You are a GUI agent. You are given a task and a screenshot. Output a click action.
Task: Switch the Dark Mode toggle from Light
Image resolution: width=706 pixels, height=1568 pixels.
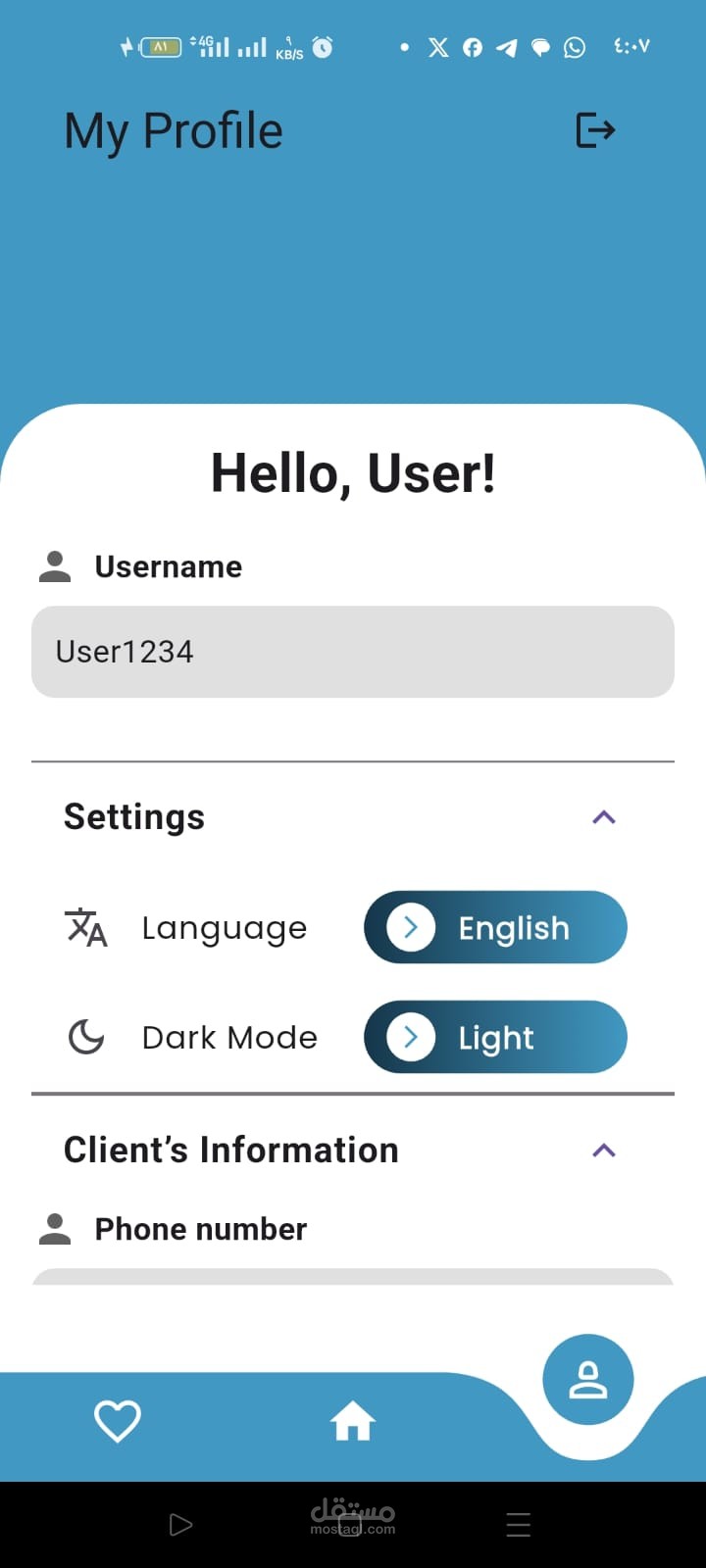pyautogui.click(x=495, y=1037)
